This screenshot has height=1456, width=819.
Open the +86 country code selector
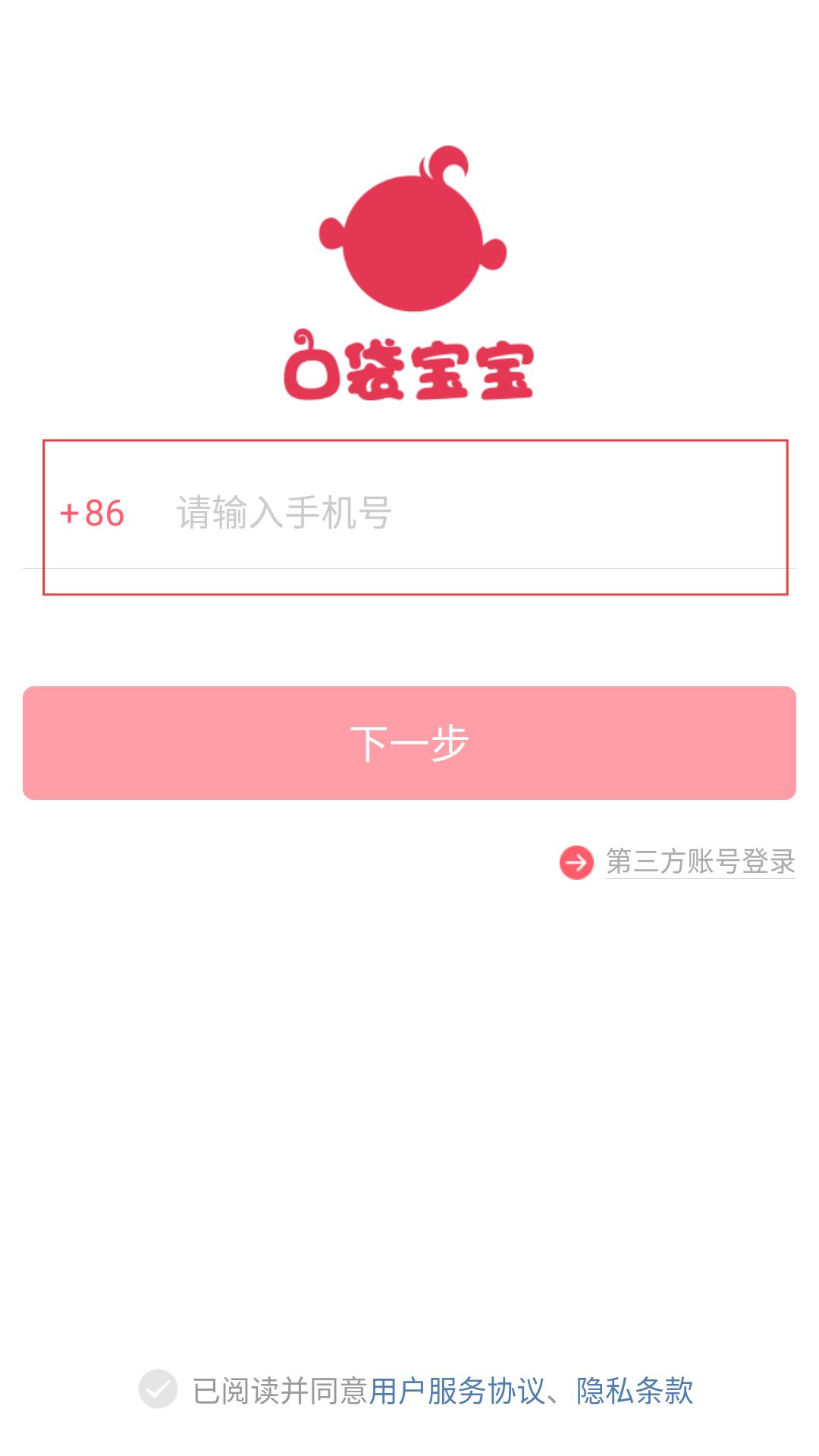click(x=92, y=513)
